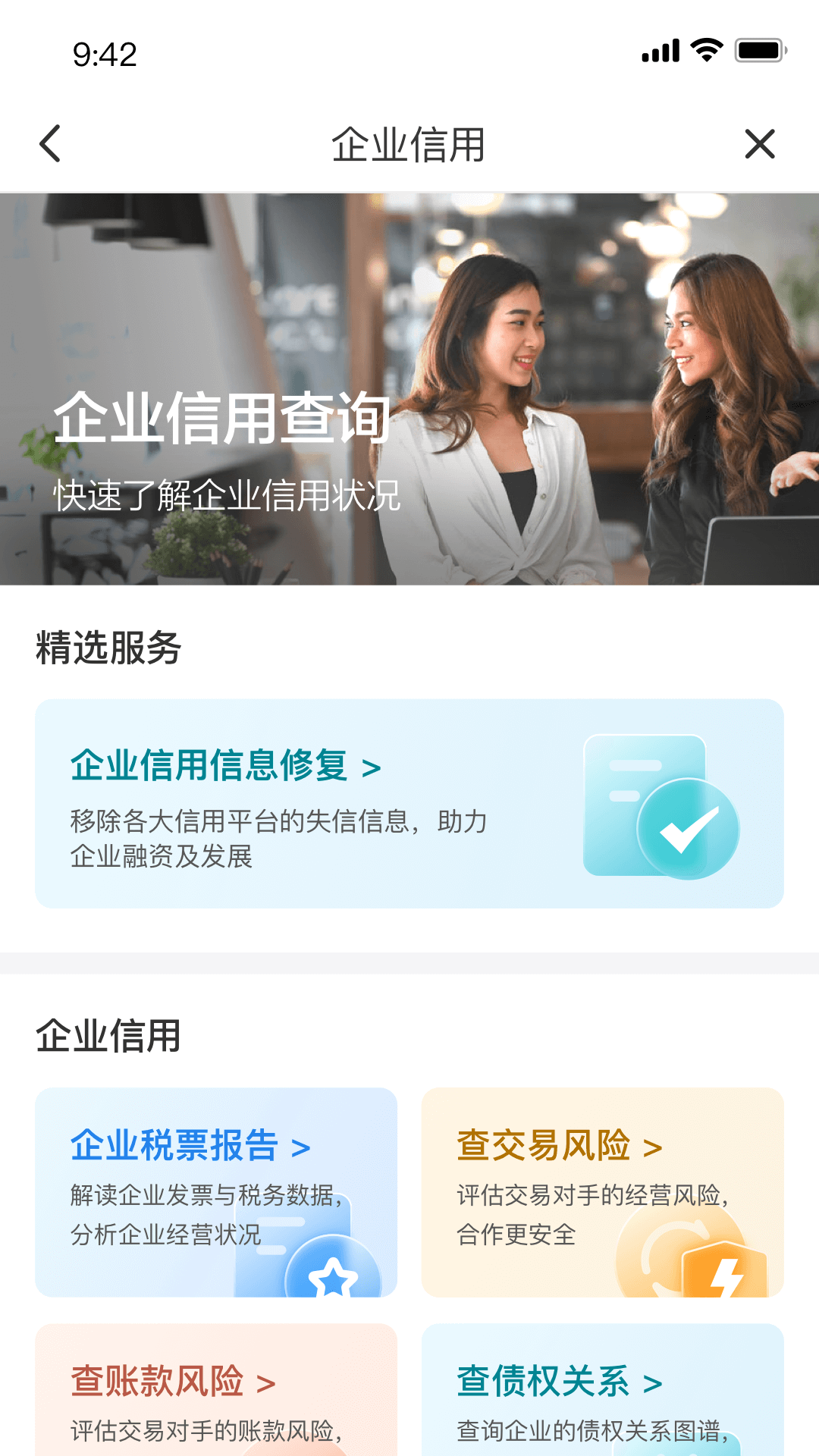Viewport: 819px width, 1456px height.
Task: Tap the battery icon in status bar
Action: pos(761,51)
